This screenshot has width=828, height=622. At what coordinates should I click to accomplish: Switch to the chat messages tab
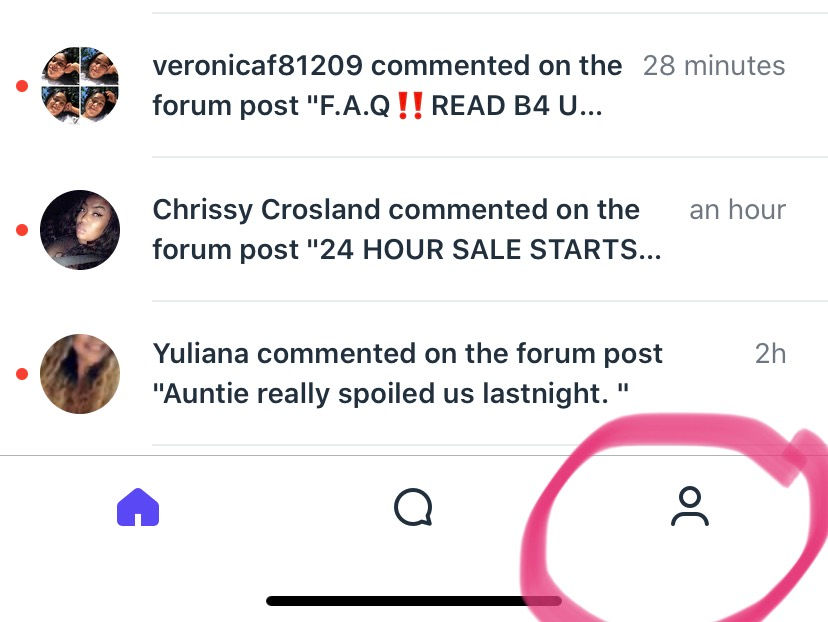coord(413,507)
